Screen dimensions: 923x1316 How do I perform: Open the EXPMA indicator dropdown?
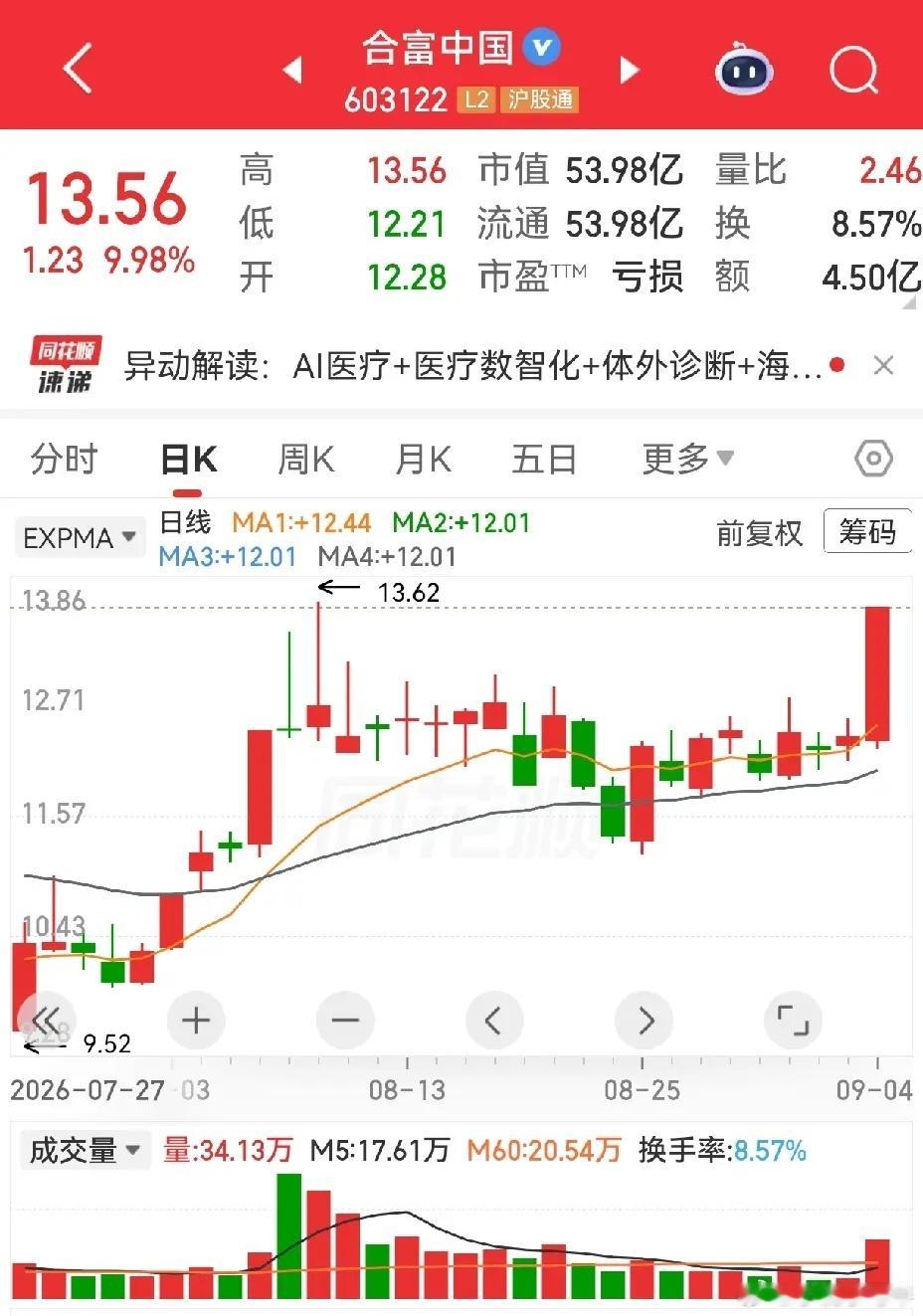tap(80, 538)
